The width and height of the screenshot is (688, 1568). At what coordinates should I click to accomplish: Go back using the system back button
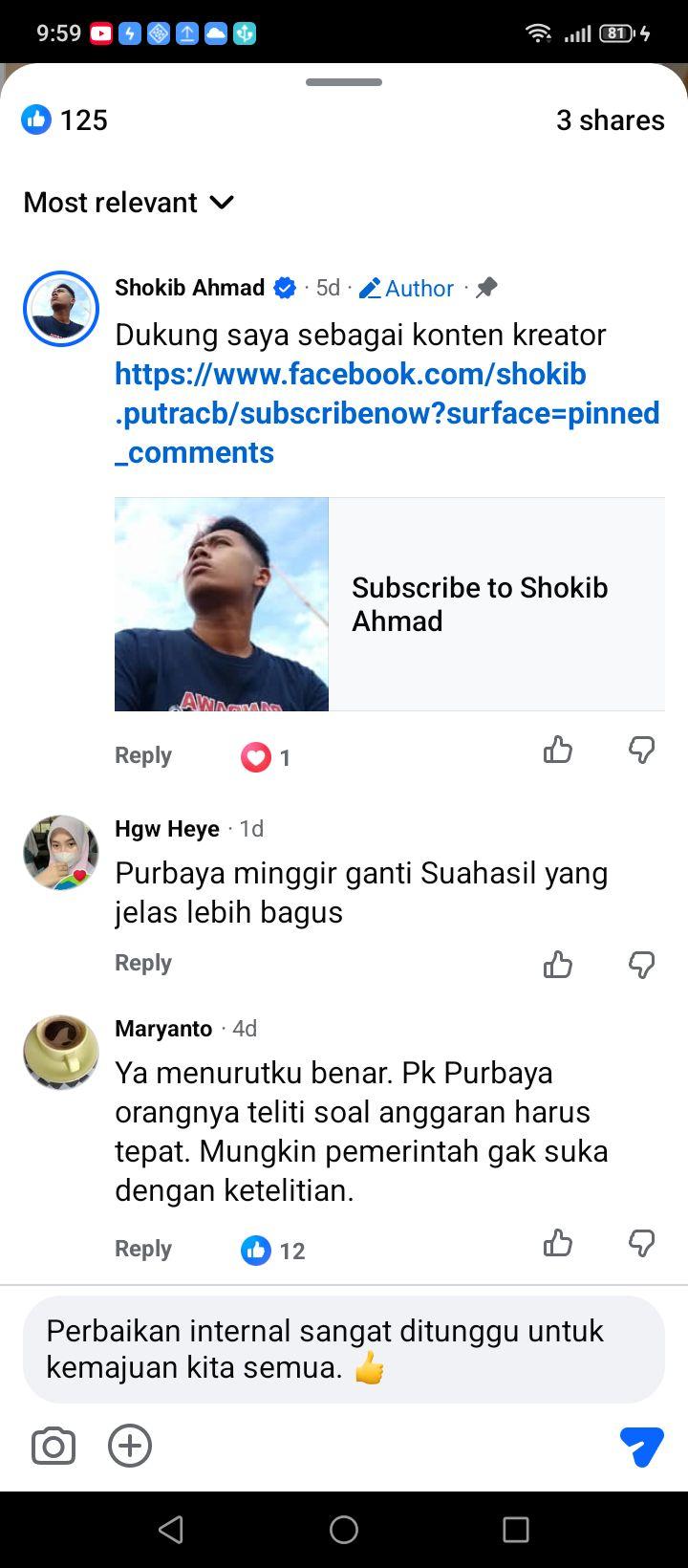(x=171, y=1530)
